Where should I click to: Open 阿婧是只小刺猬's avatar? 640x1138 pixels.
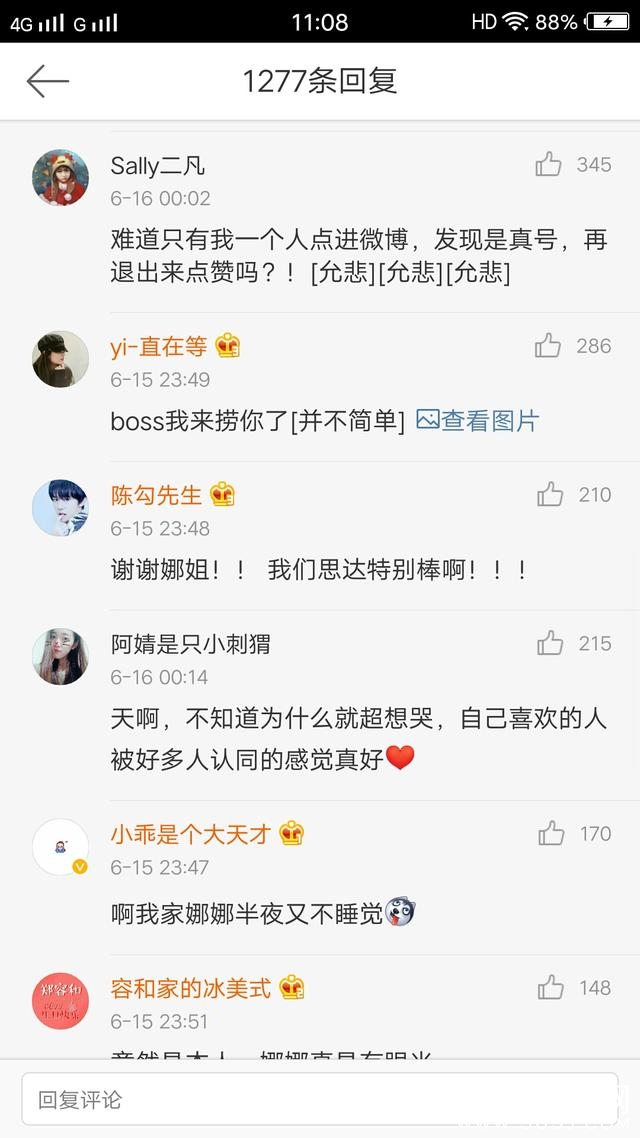pyautogui.click(x=61, y=657)
